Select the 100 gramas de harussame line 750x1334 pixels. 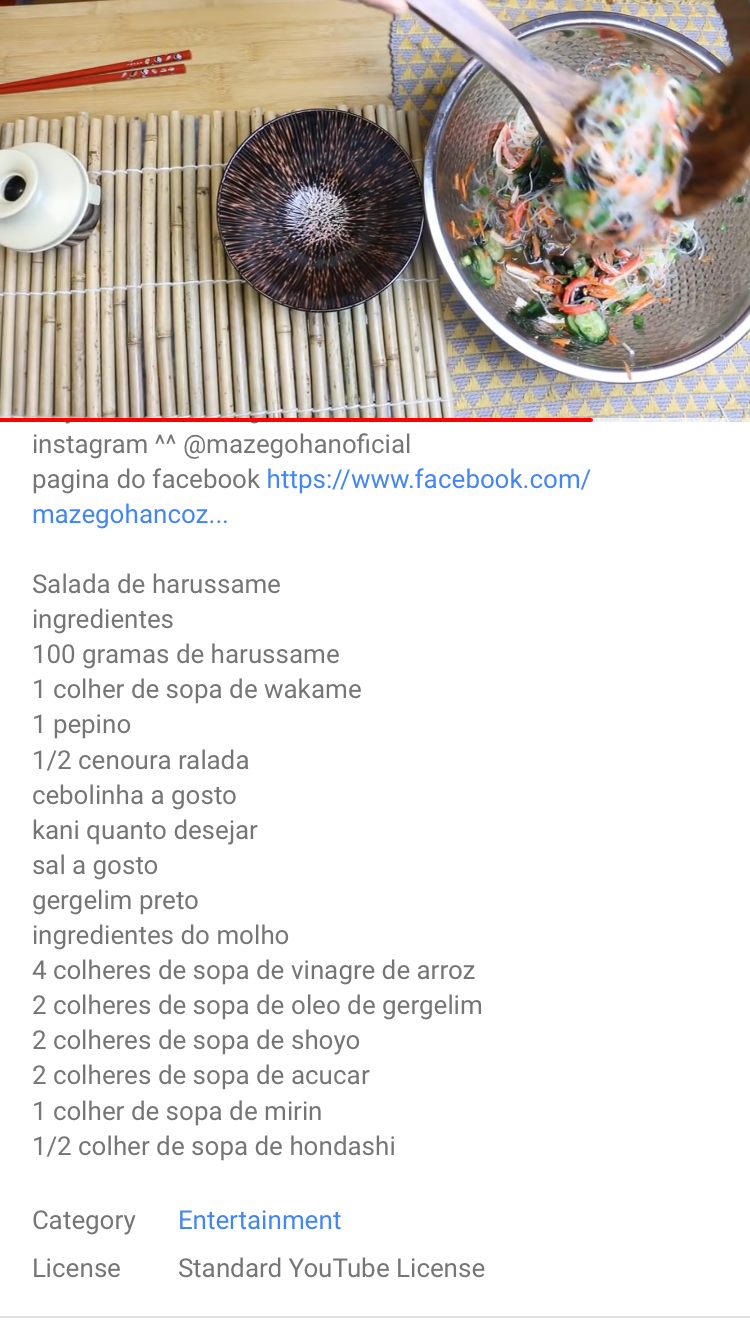[186, 654]
